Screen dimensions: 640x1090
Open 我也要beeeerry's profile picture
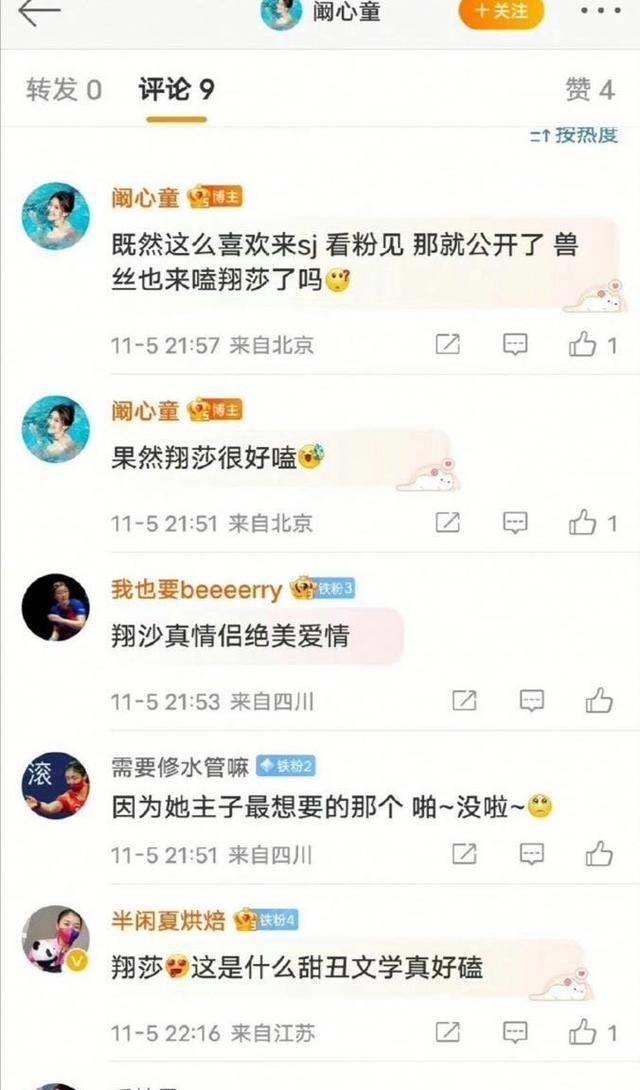point(55,609)
